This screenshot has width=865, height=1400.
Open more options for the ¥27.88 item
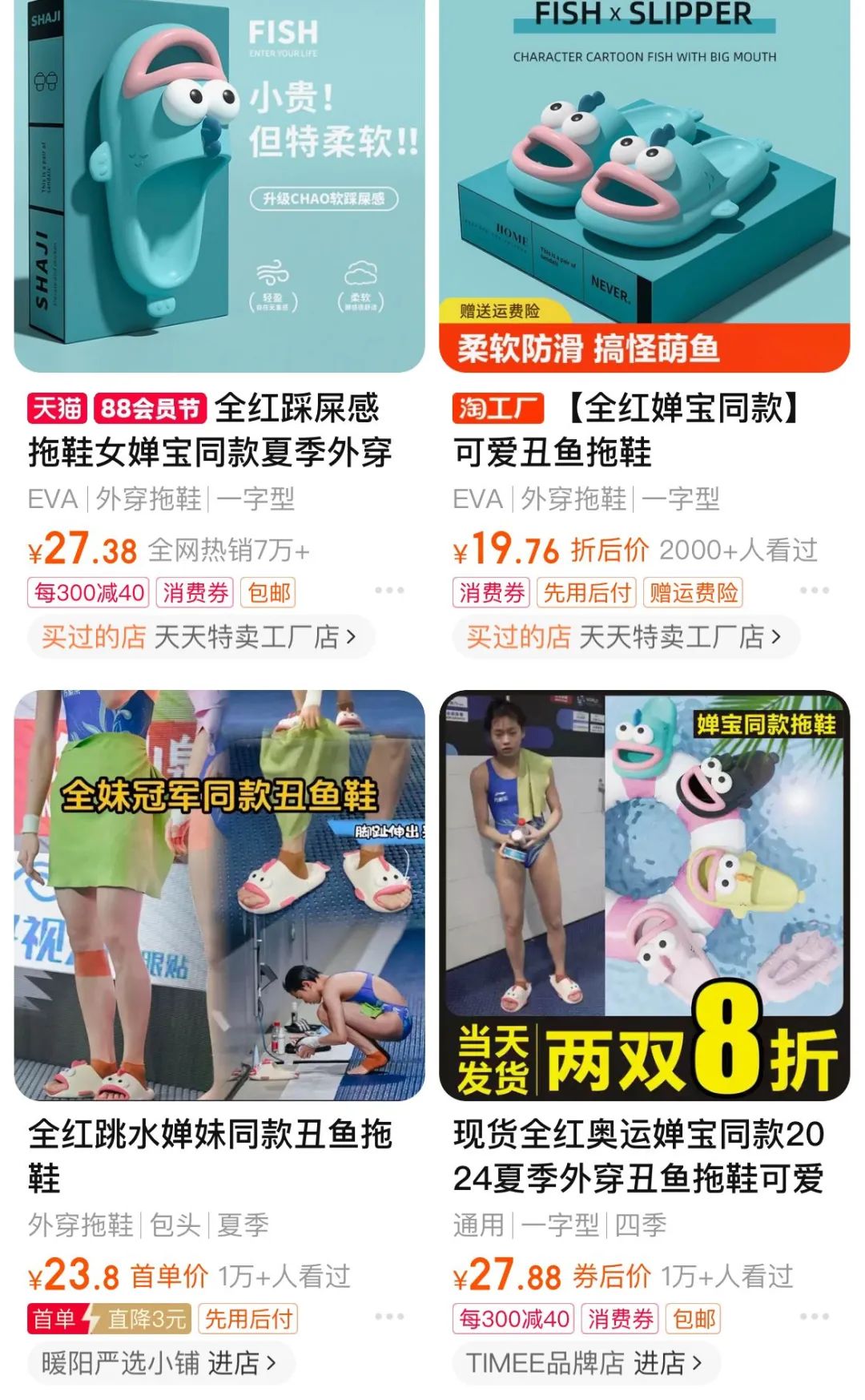click(814, 1317)
